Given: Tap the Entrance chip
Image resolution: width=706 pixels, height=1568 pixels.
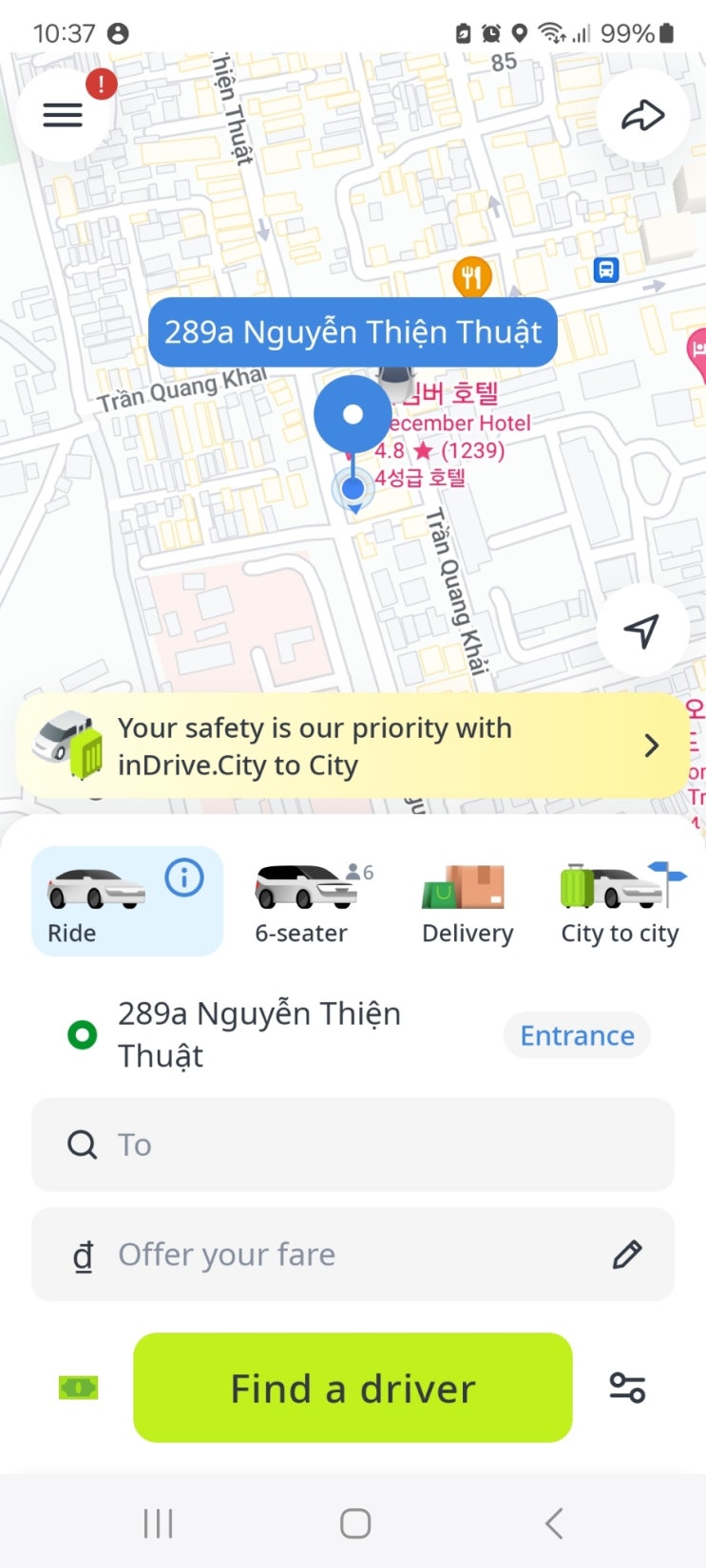Looking at the screenshot, I should (x=577, y=1035).
